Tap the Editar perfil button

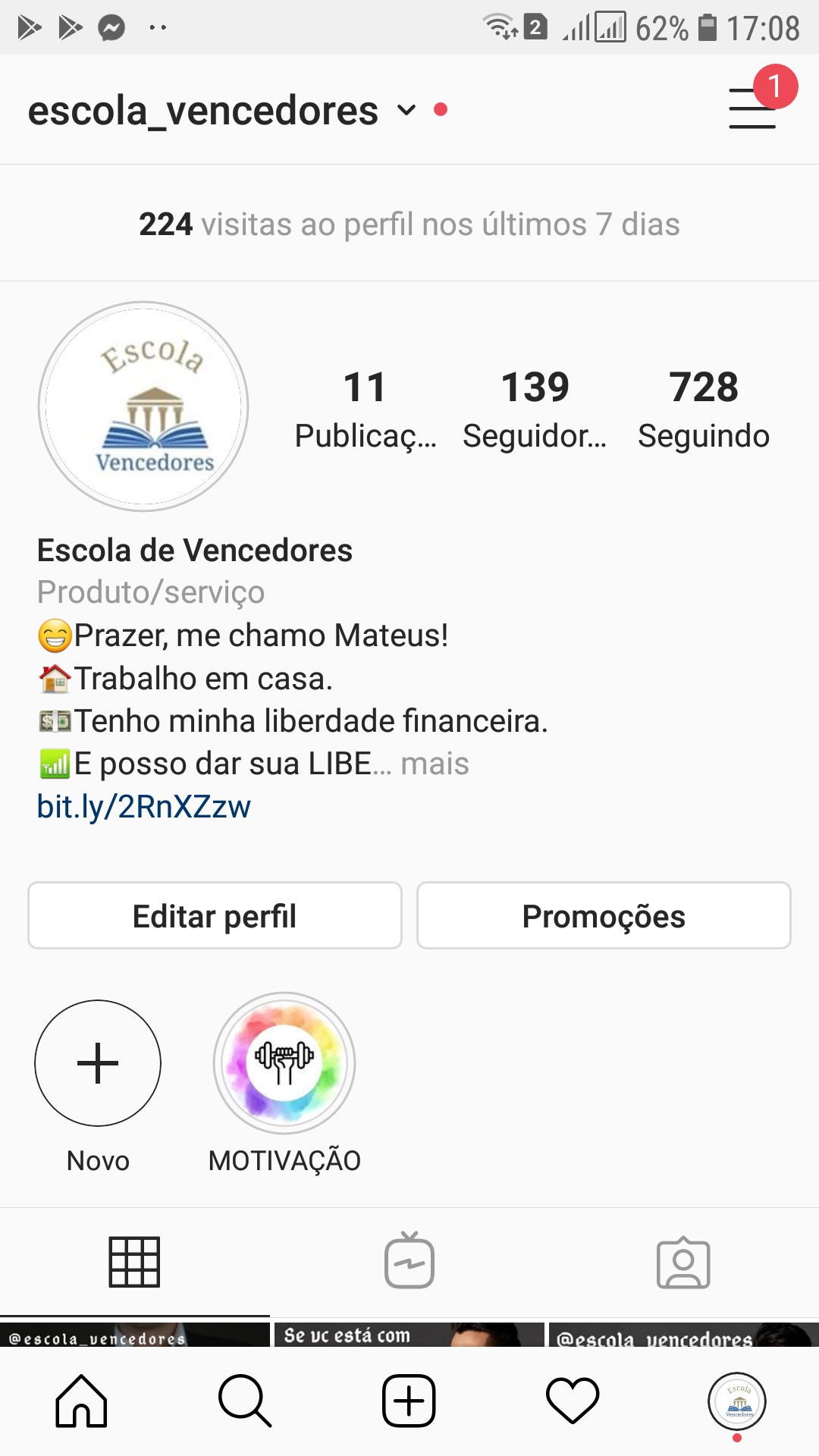pyautogui.click(x=215, y=915)
